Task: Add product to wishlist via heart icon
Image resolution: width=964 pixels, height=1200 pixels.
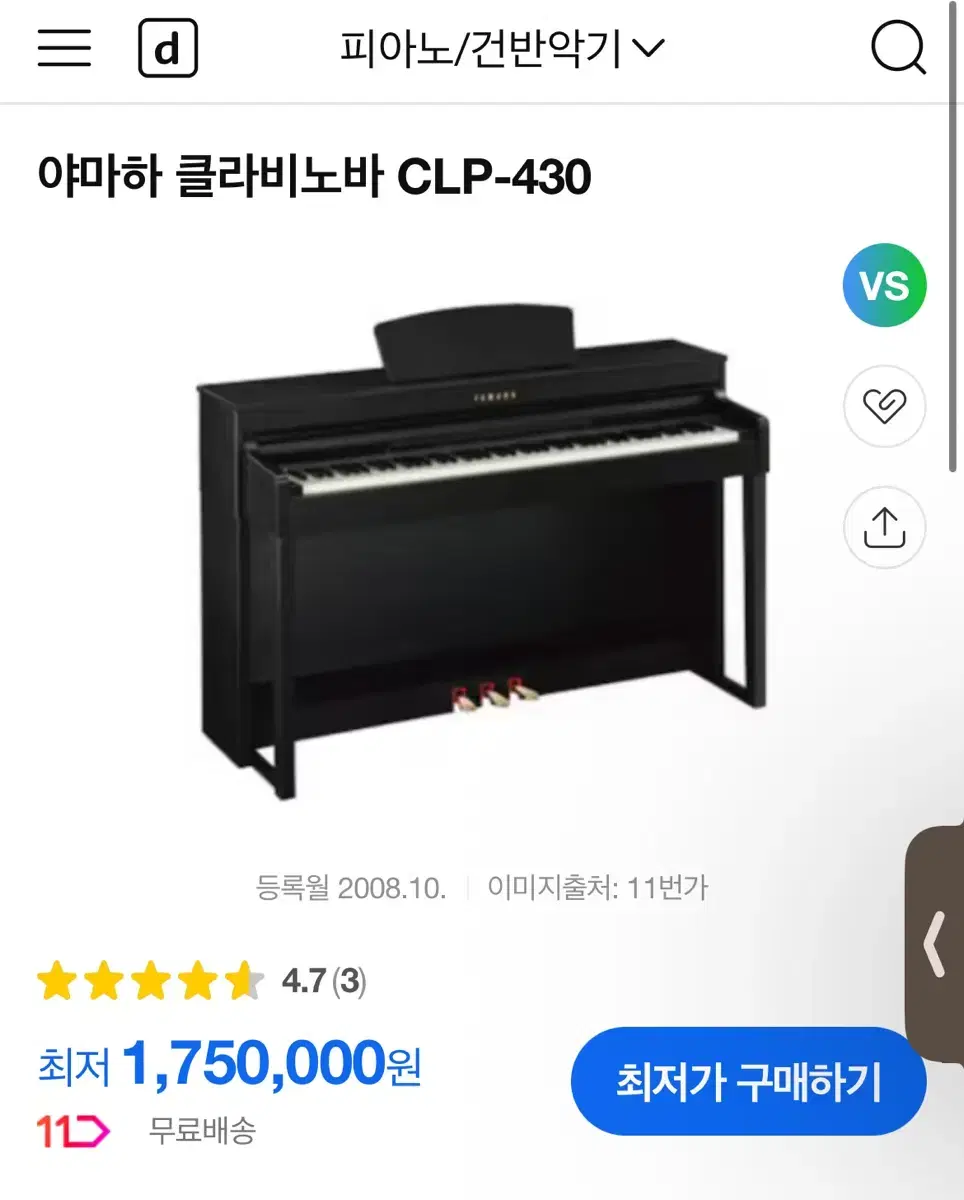Action: coord(884,408)
